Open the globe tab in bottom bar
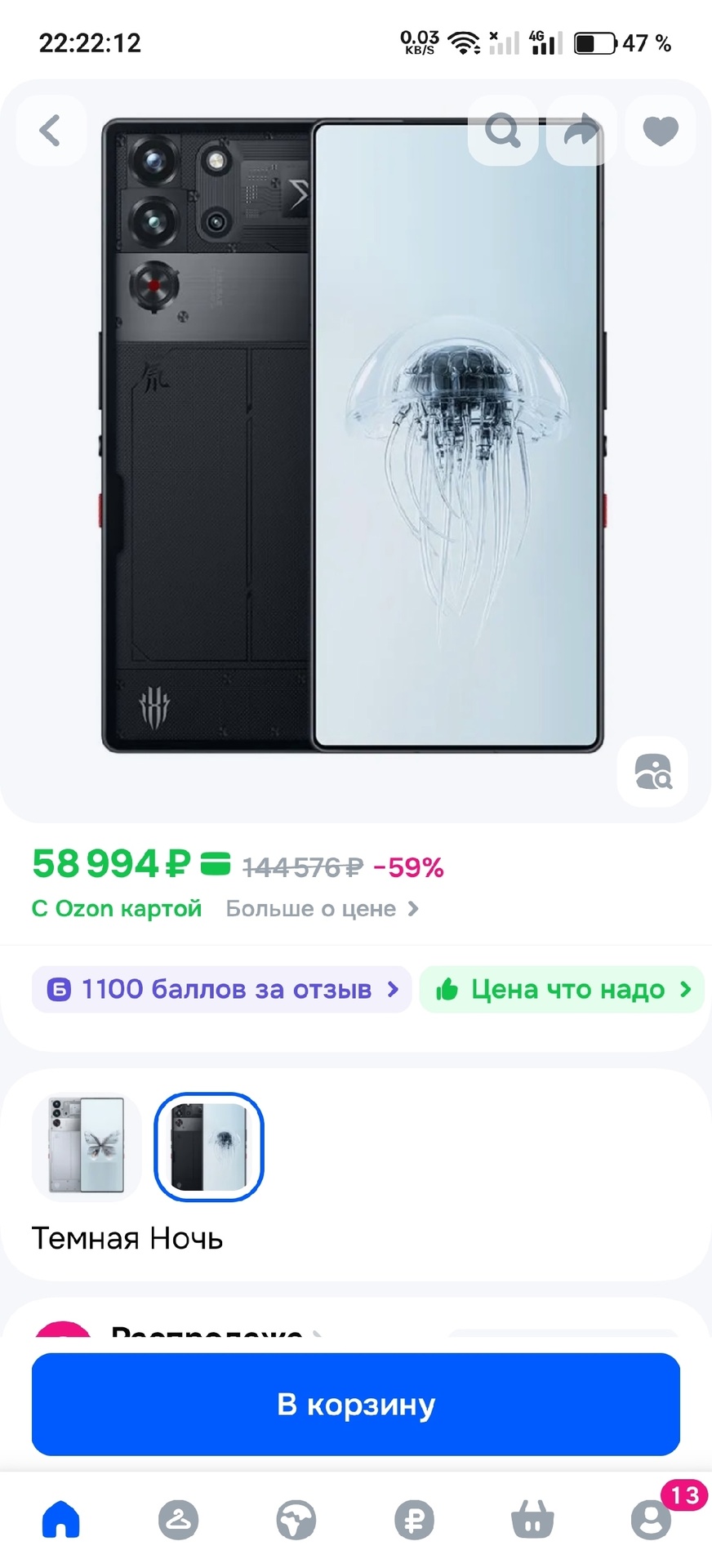712x1568 pixels. coord(296,1521)
